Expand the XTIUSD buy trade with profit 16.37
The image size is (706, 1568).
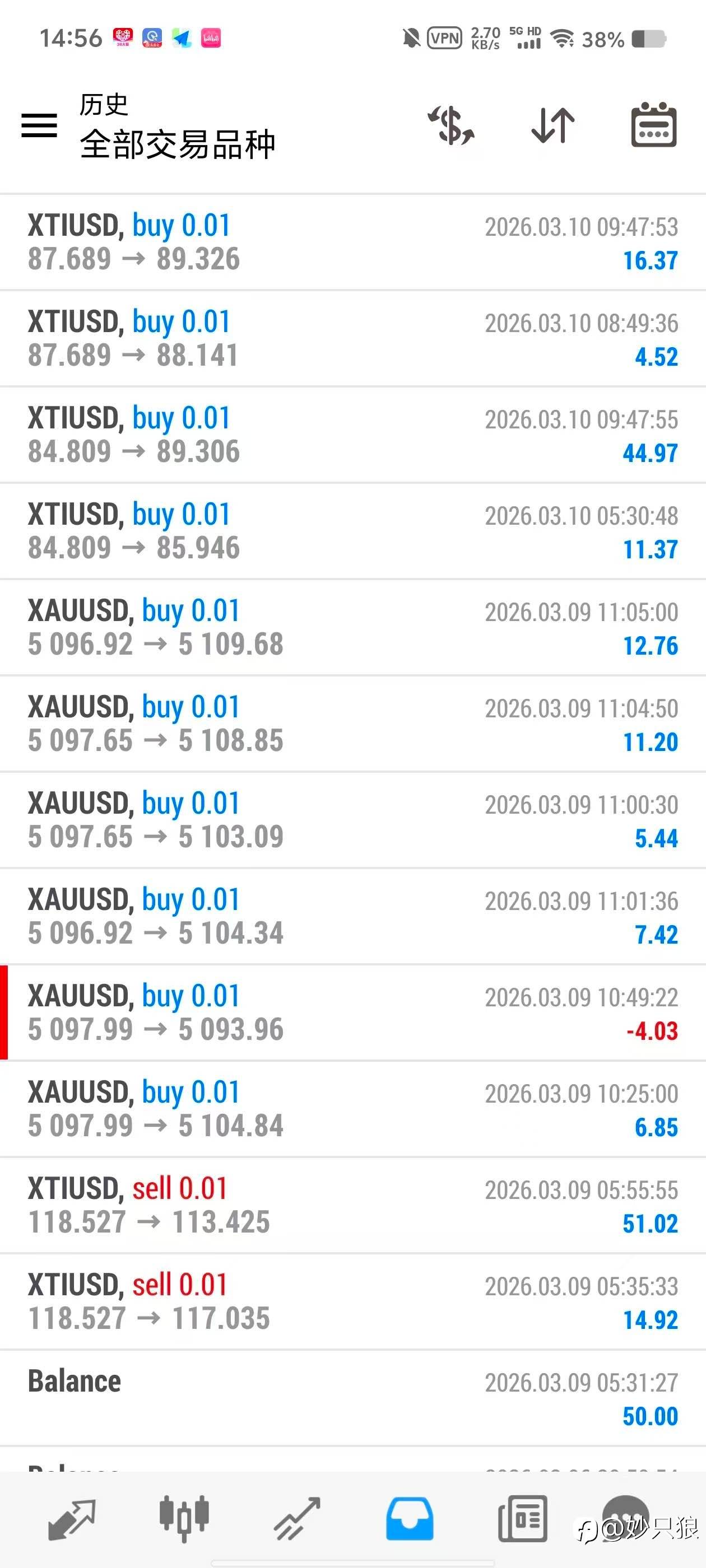coord(352,242)
